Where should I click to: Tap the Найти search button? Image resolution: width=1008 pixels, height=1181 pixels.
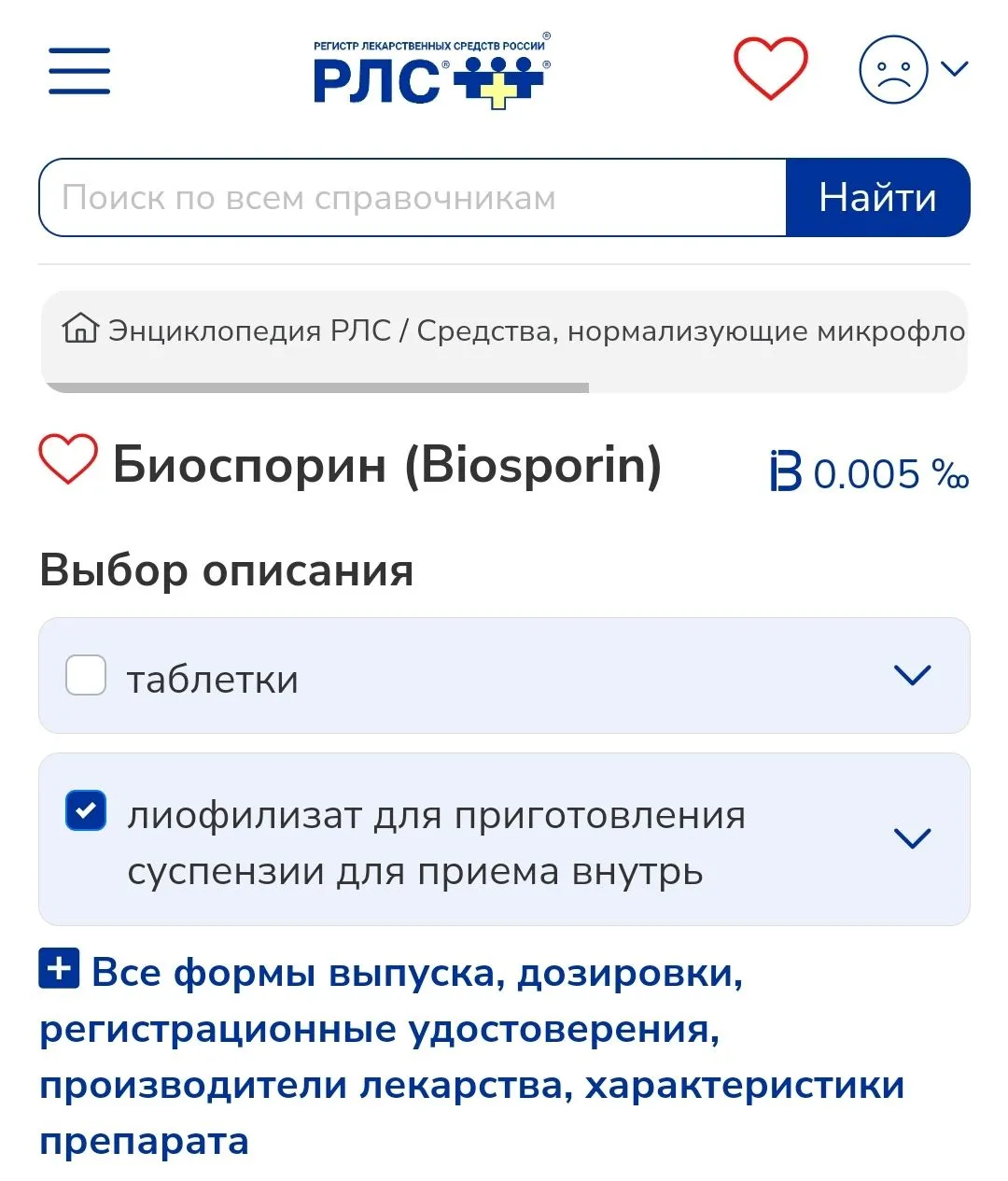tap(877, 198)
